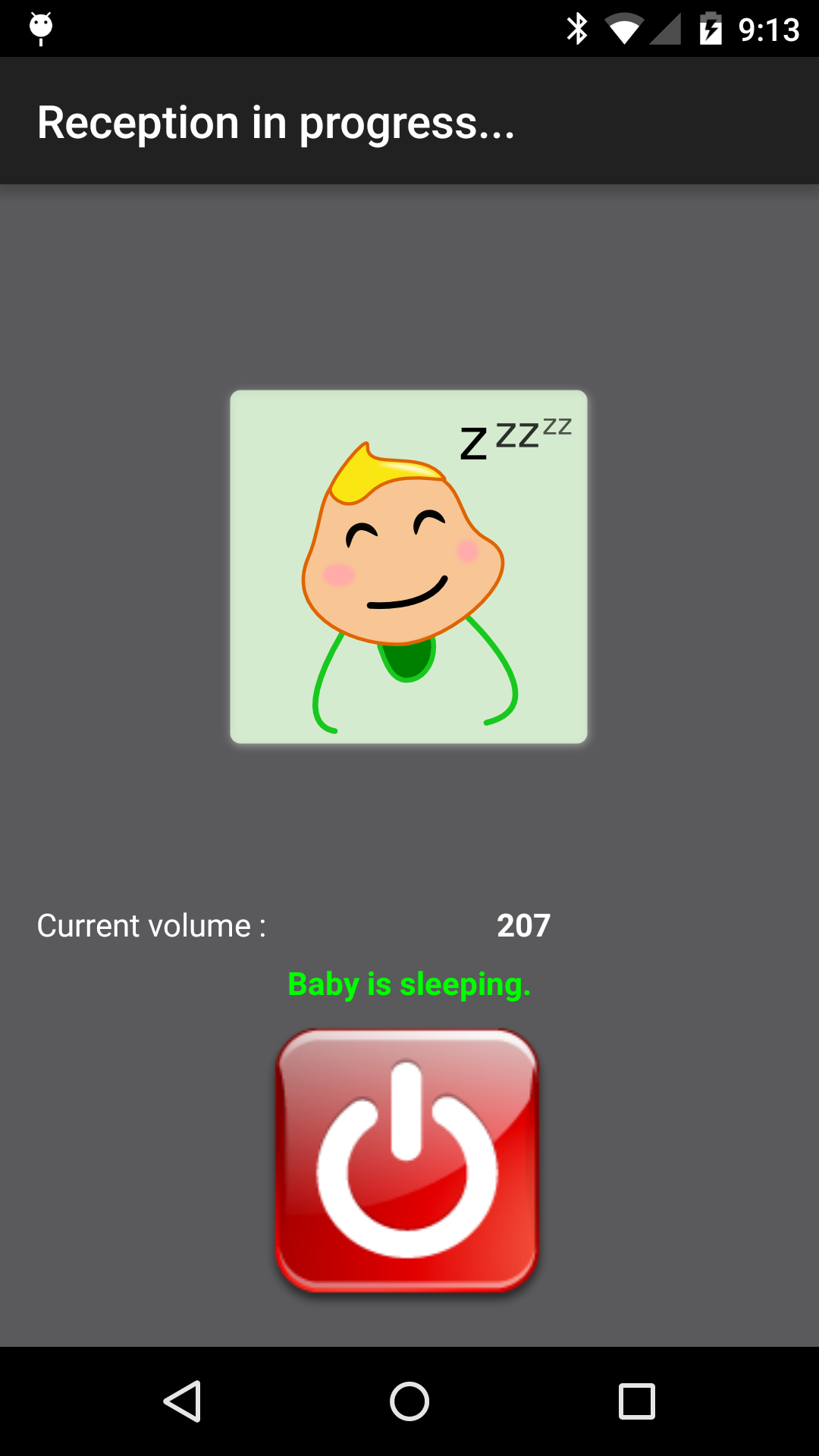The image size is (819, 1456).
Task: Go back using the navigation bar
Action: click(x=183, y=1401)
